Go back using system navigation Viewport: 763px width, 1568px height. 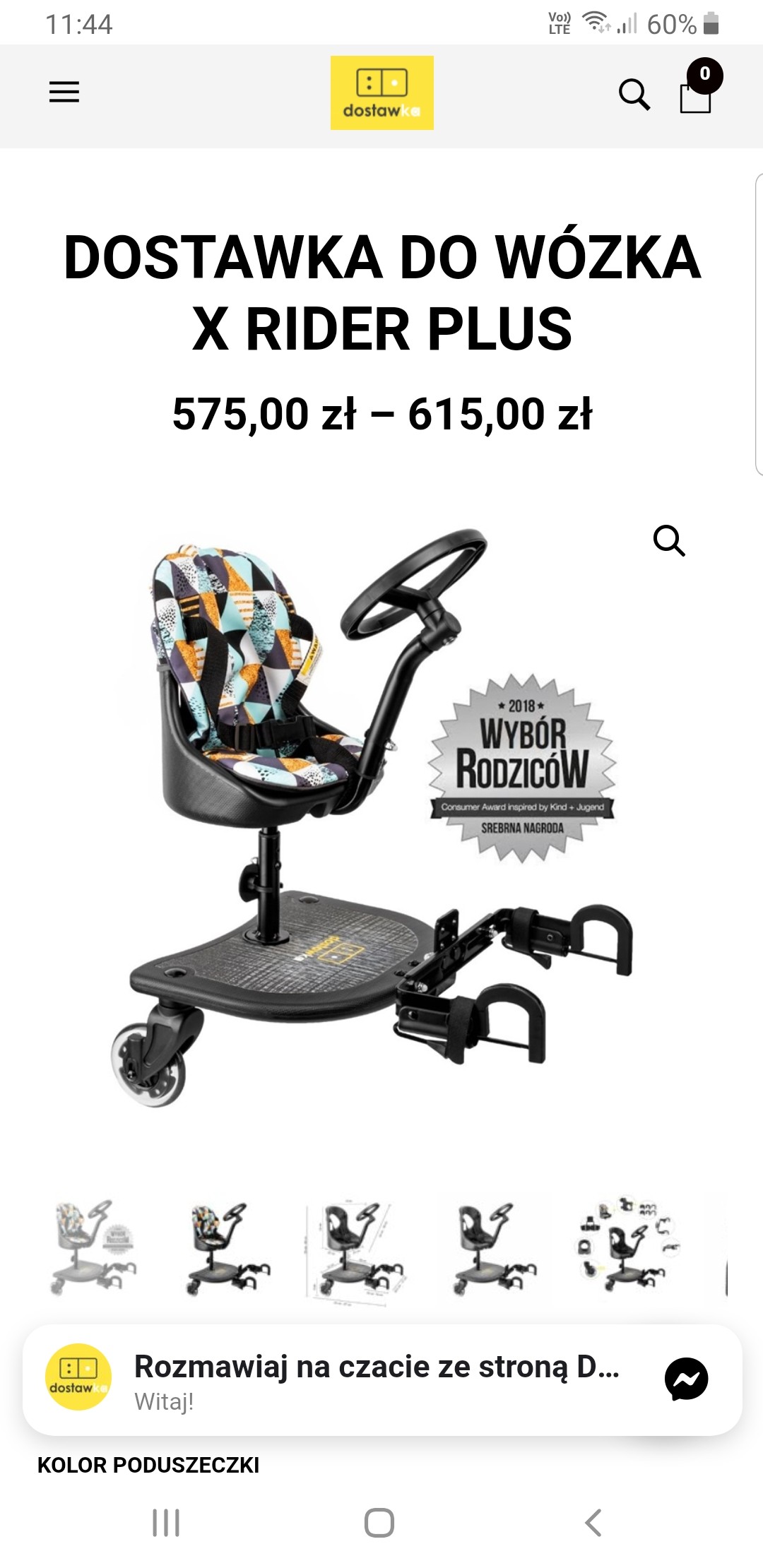click(x=593, y=1523)
